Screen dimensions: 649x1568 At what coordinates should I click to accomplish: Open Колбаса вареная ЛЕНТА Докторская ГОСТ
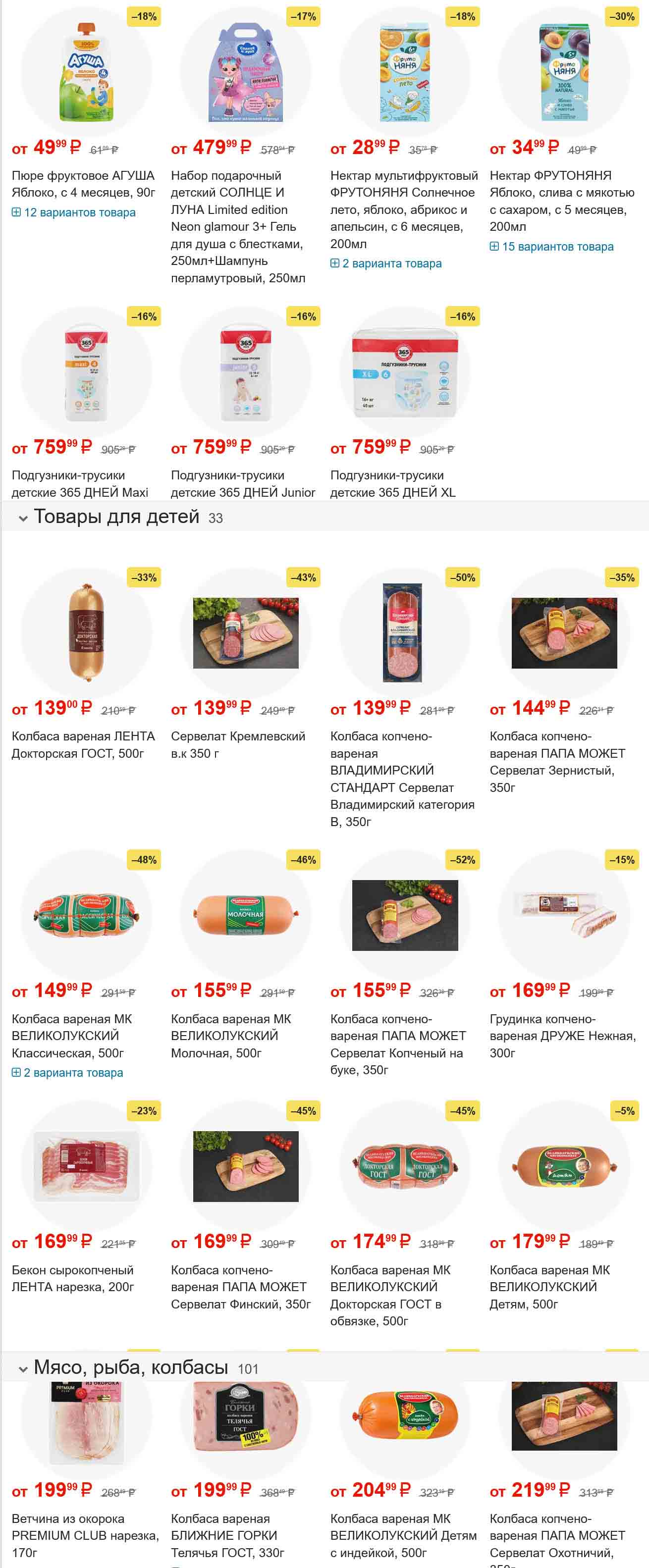[83, 744]
